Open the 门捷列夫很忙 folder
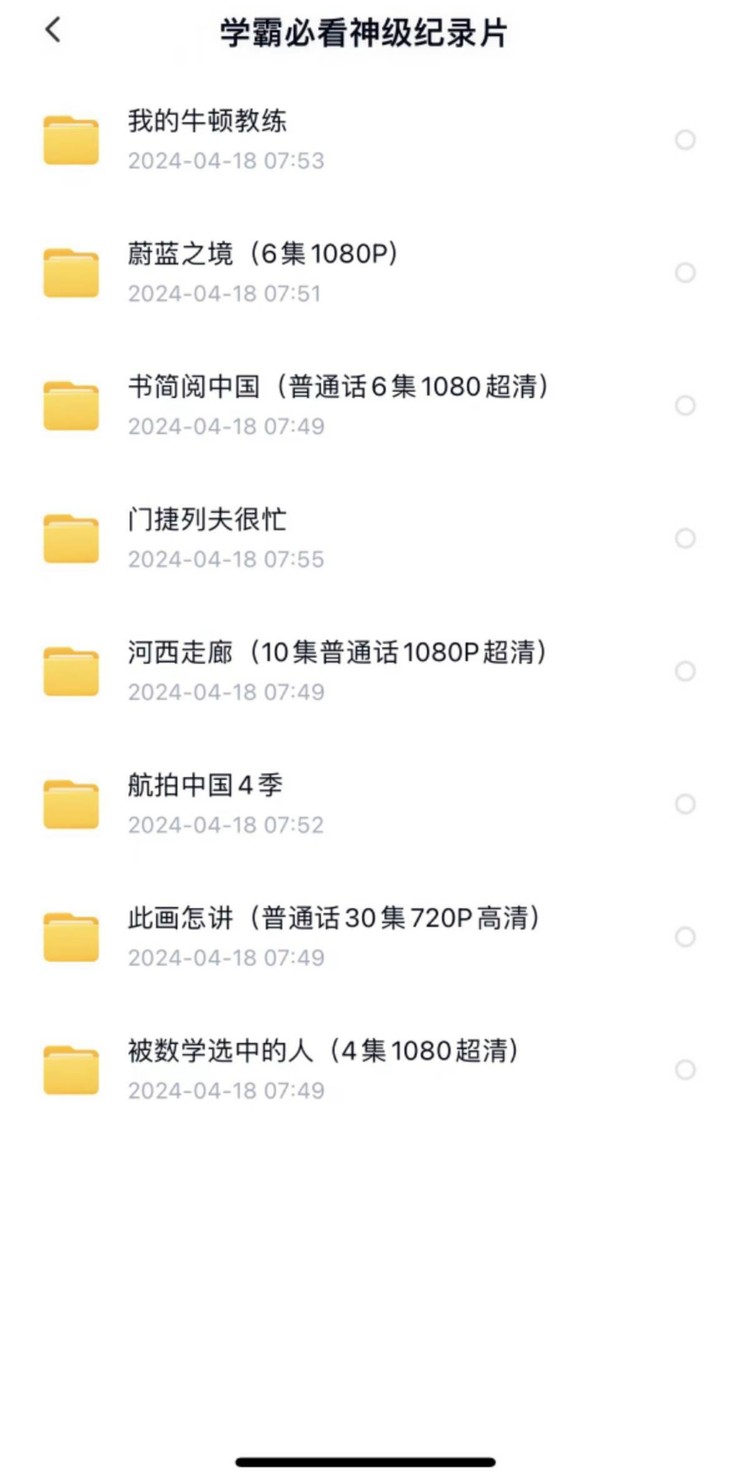The width and height of the screenshot is (730, 1482). 365,538
